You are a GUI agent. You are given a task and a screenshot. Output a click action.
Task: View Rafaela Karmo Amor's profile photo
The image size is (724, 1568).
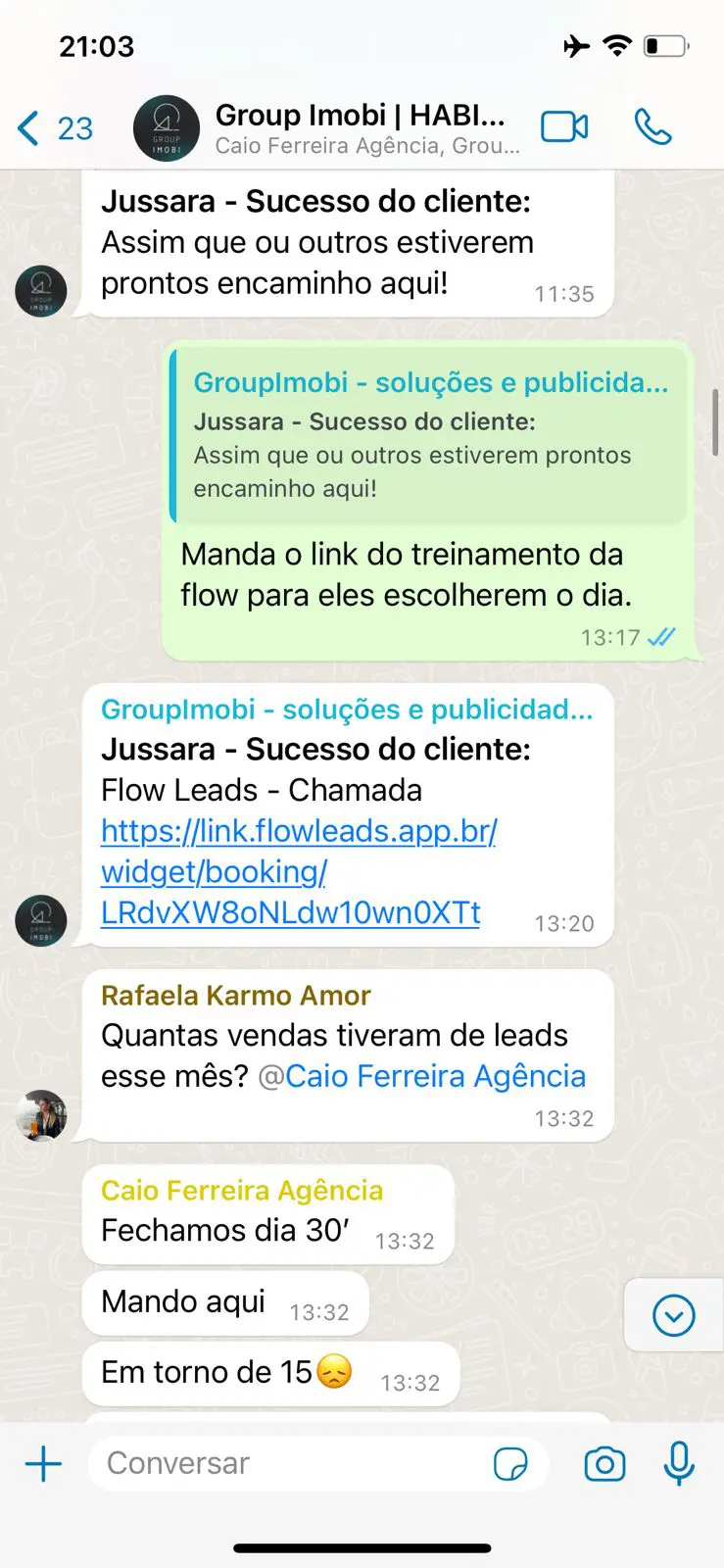coord(41,1115)
